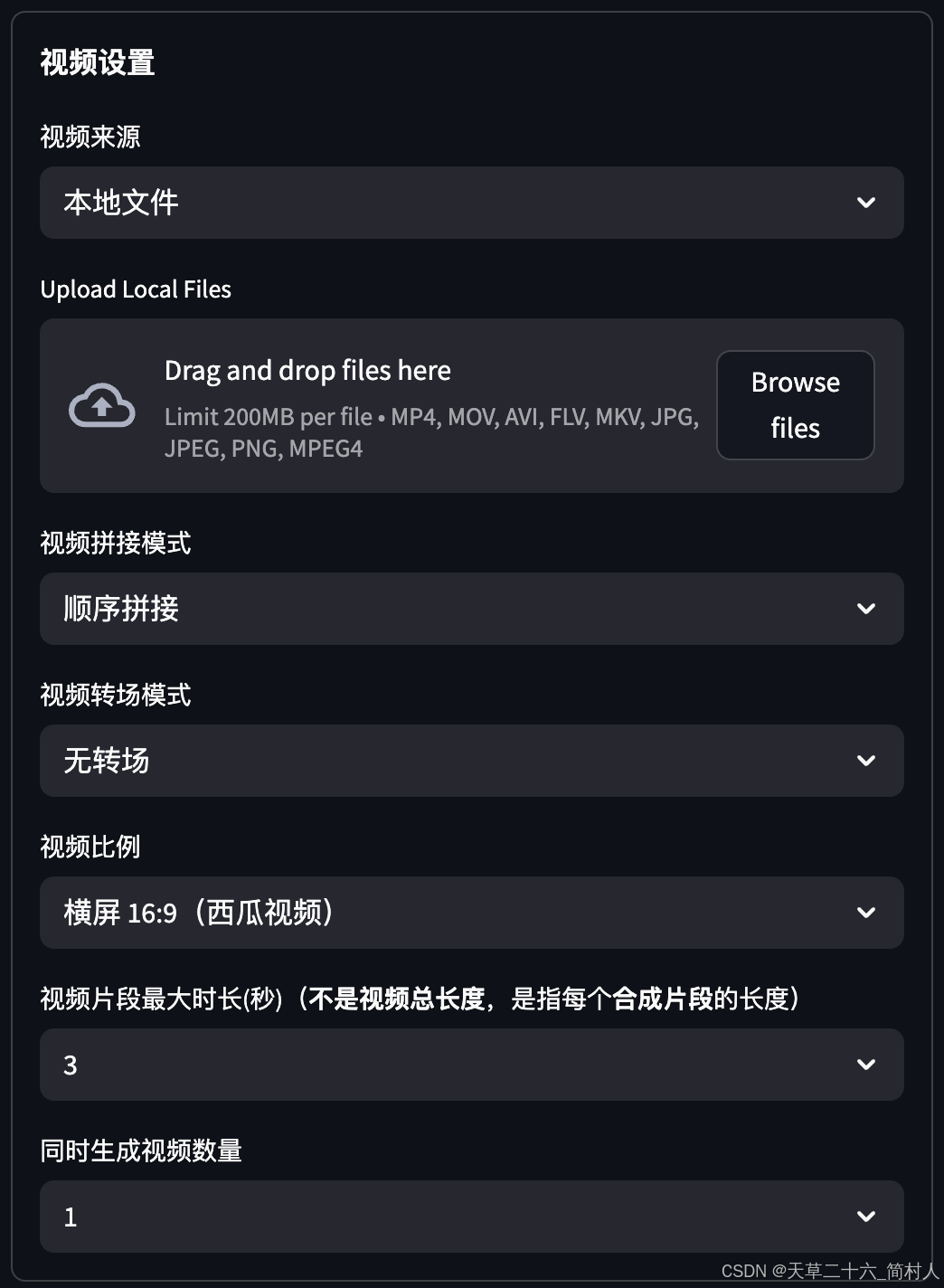This screenshot has height=1288, width=944.
Task: Click chevron on the 无转场 field
Action: [866, 761]
